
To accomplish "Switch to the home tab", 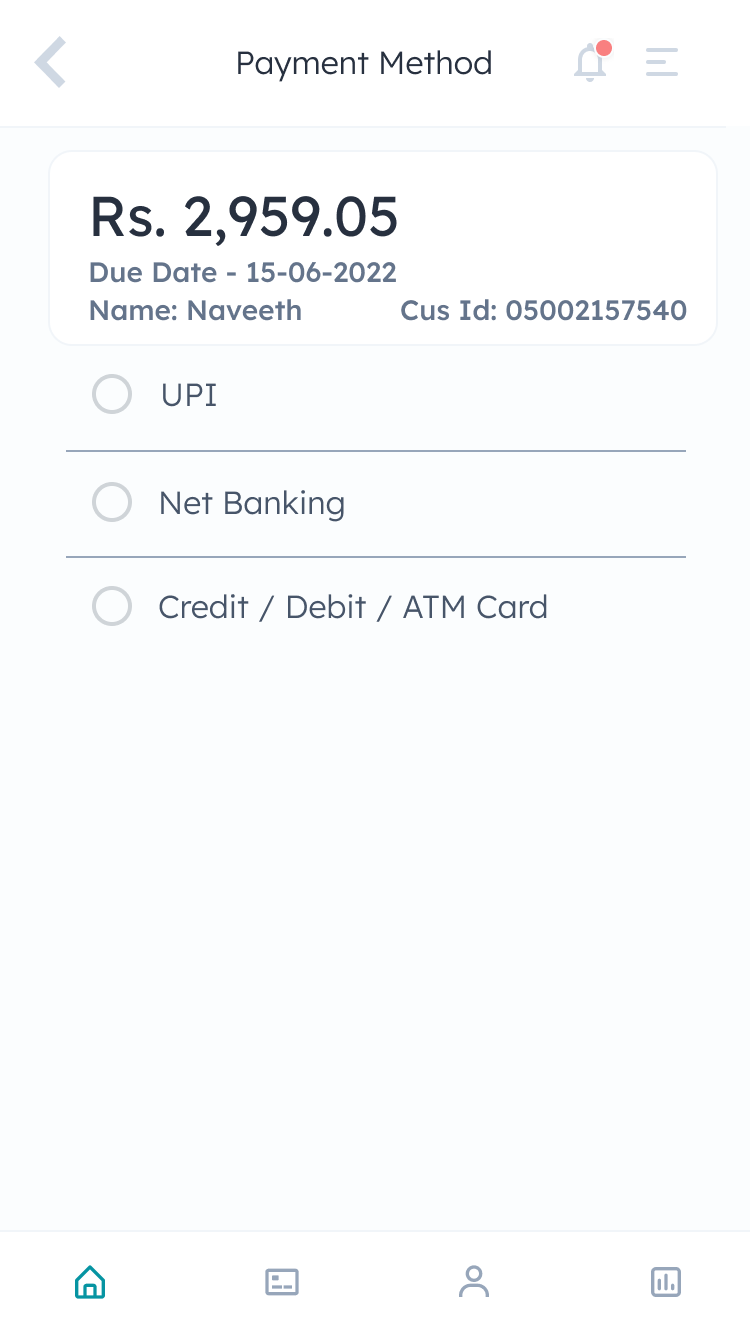I will 90,1281.
